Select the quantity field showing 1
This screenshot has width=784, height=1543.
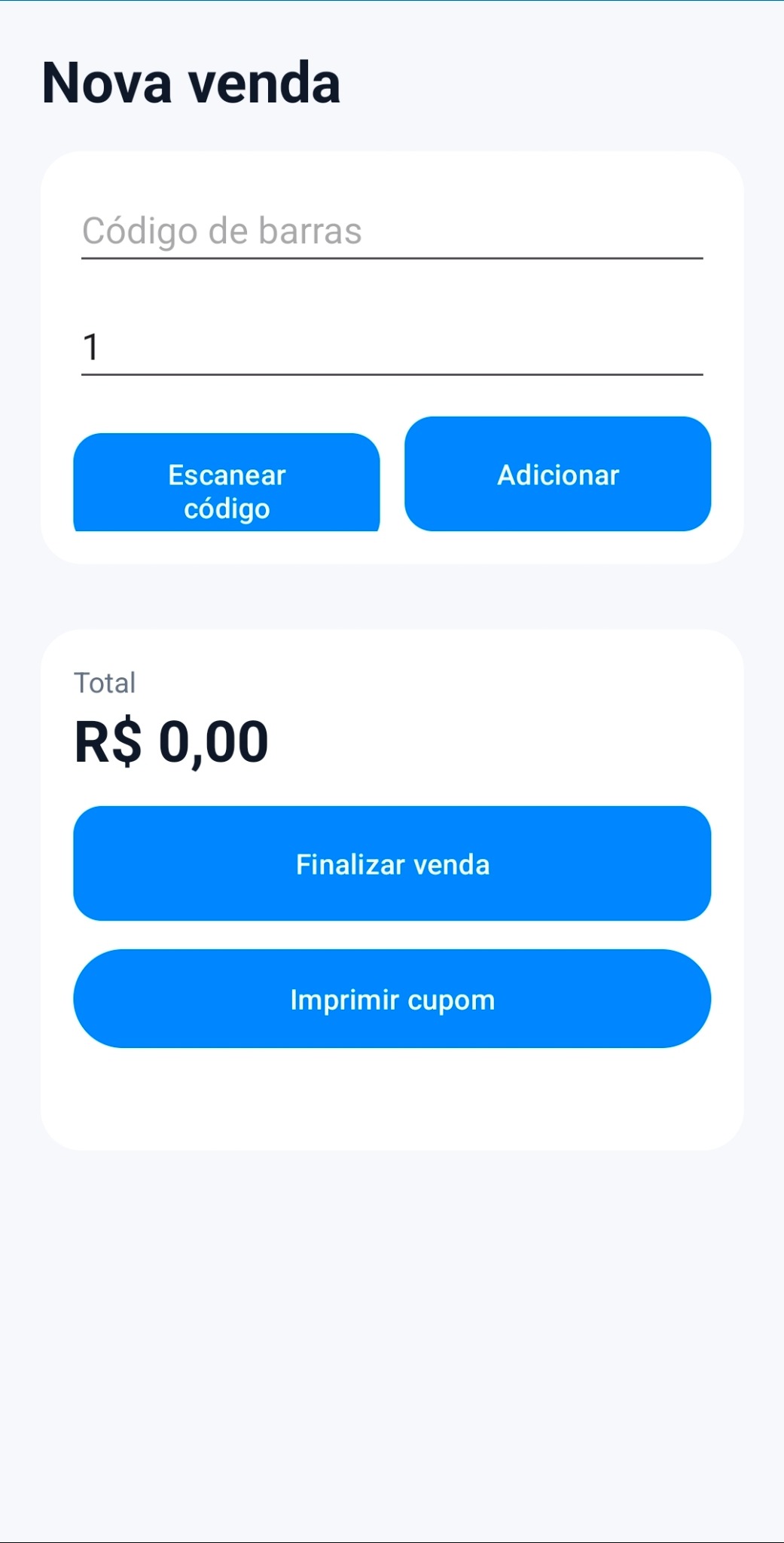click(391, 347)
